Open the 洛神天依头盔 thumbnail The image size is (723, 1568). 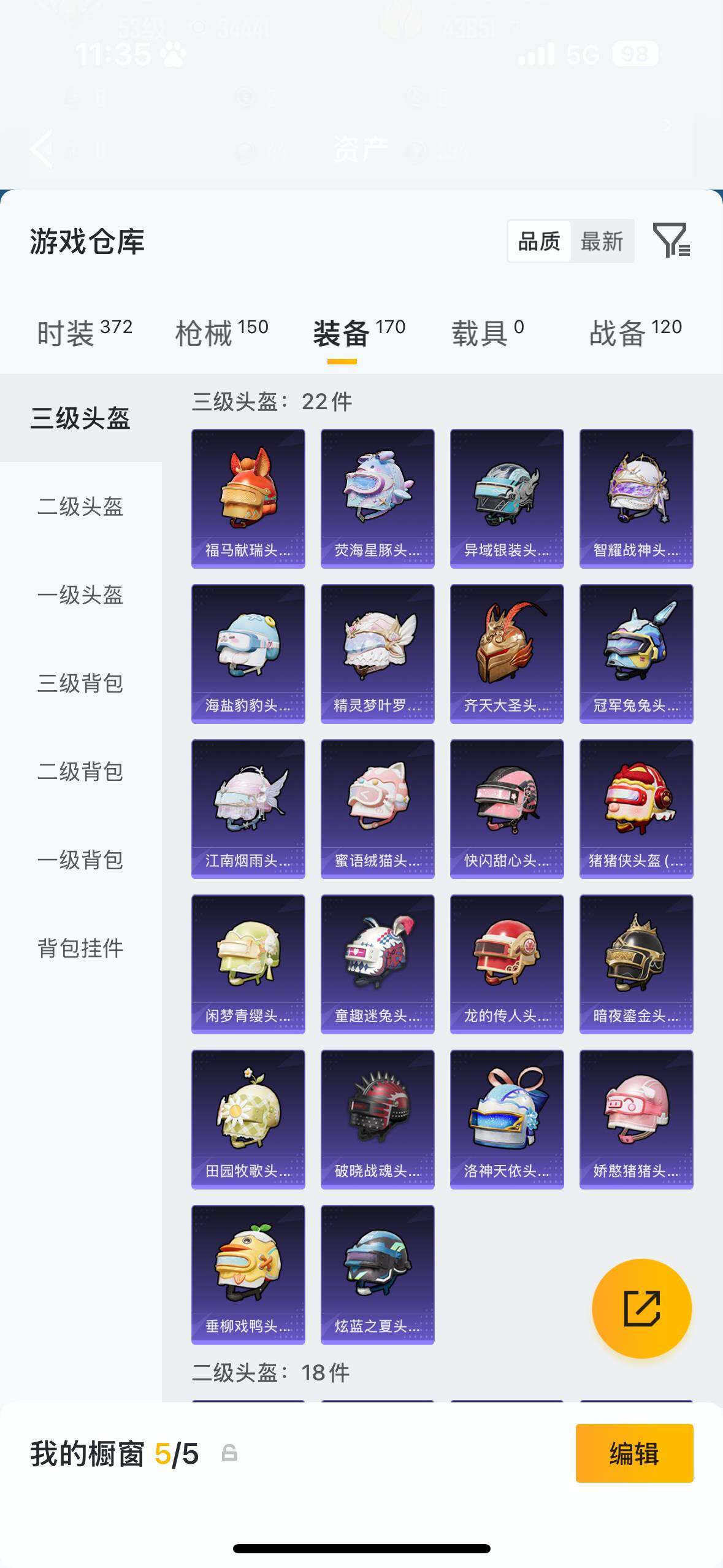[x=507, y=1118]
